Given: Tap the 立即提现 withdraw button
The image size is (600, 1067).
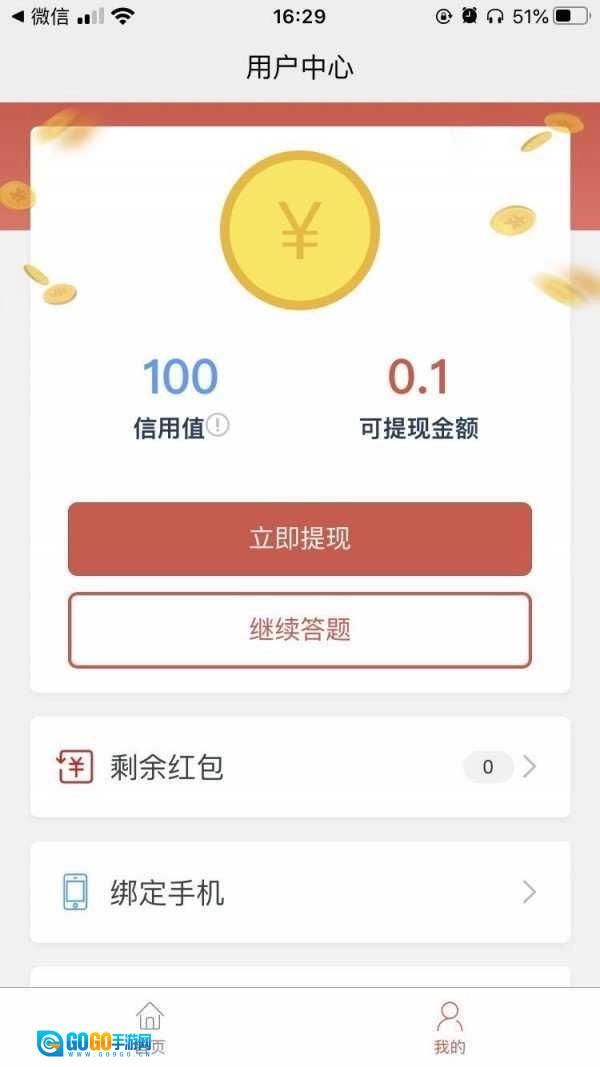Looking at the screenshot, I should tap(300, 539).
